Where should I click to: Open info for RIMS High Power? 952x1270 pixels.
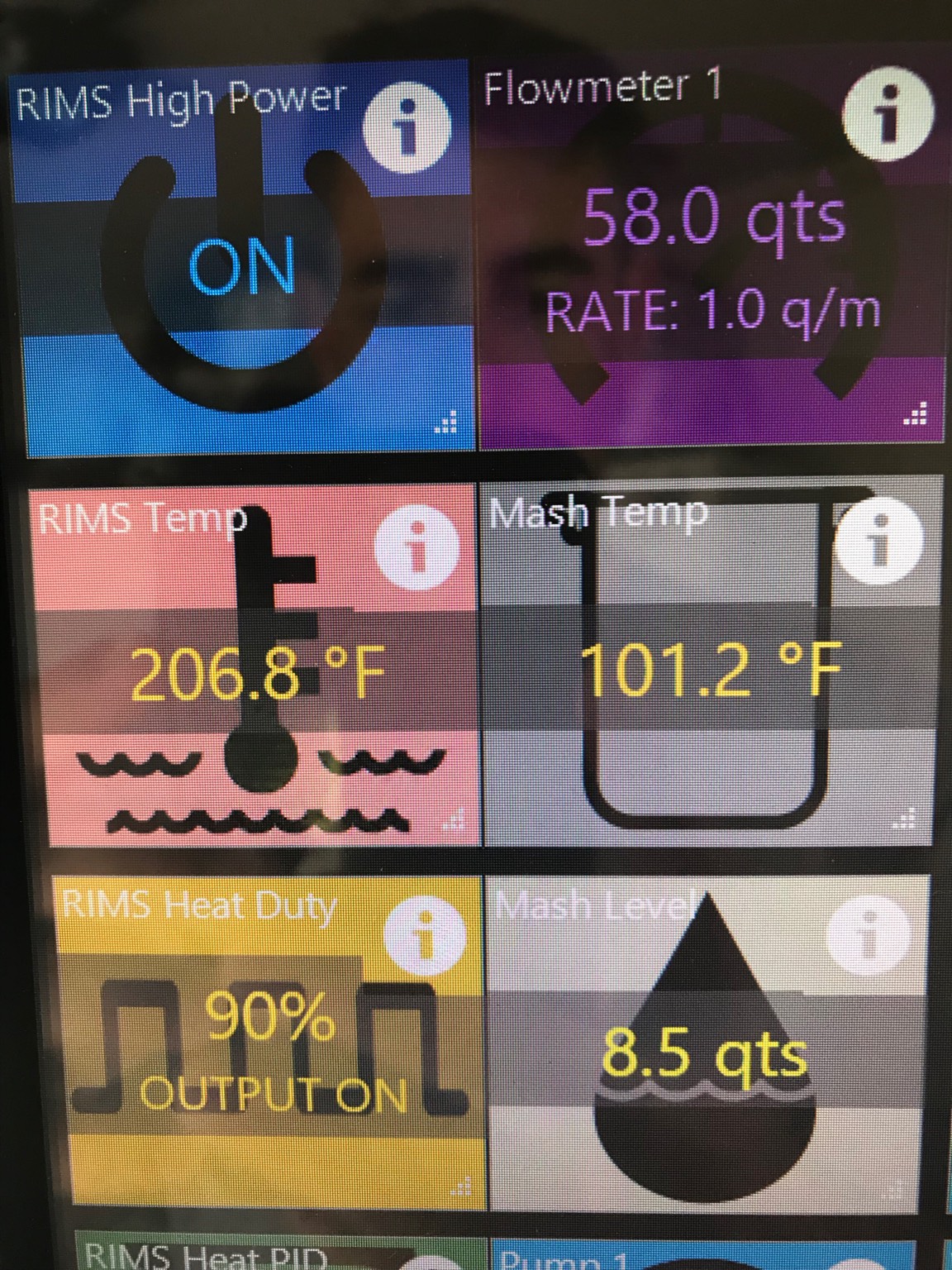pyautogui.click(x=406, y=127)
